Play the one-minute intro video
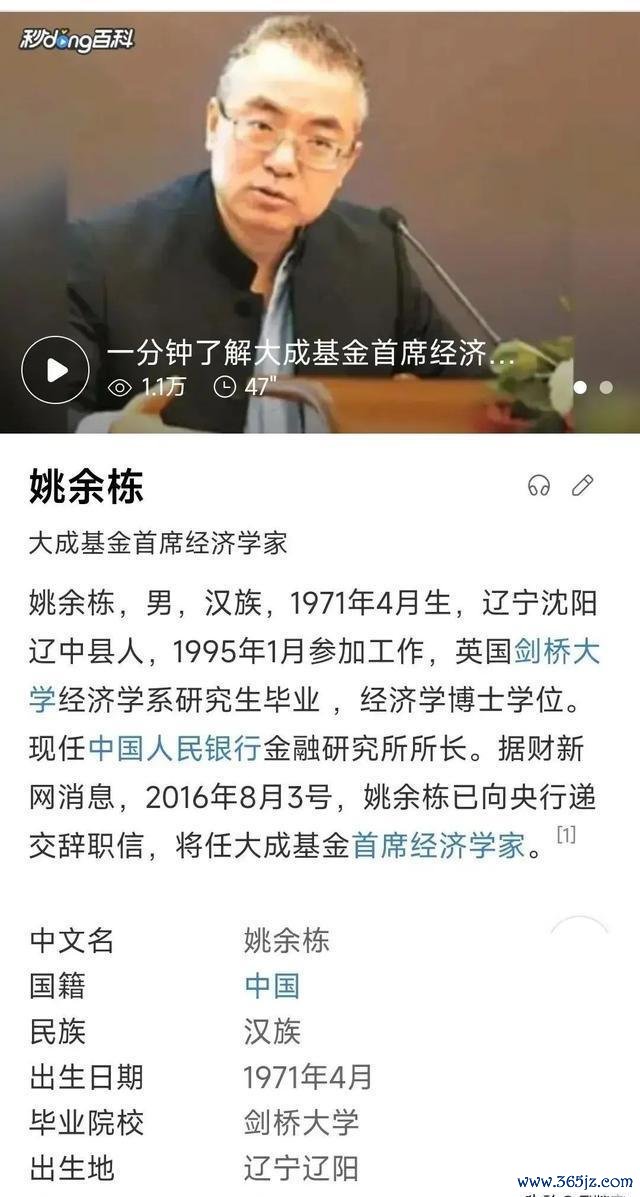 click(55, 371)
